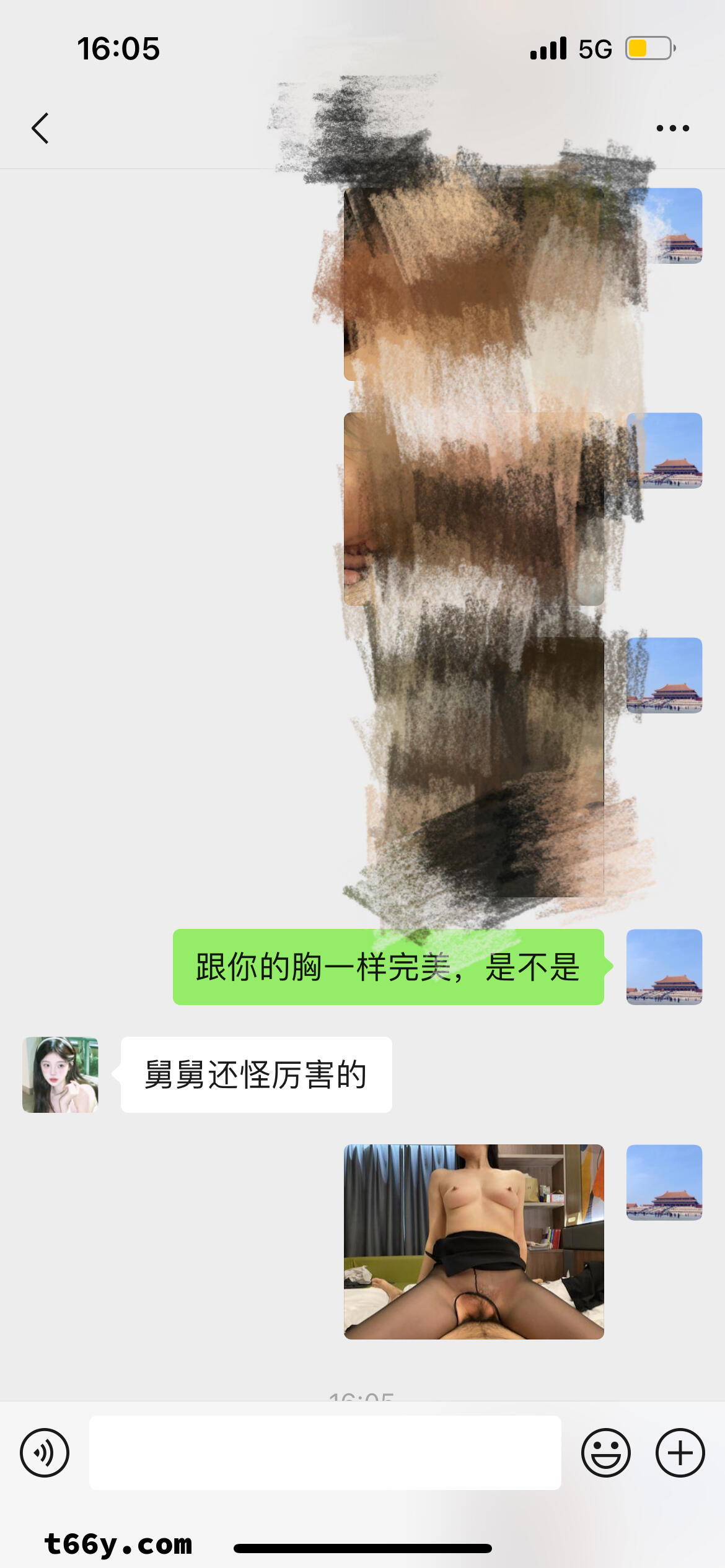Open the contact's avatar beside the white bubble
This screenshot has height=1568, width=725.
tap(60, 1074)
